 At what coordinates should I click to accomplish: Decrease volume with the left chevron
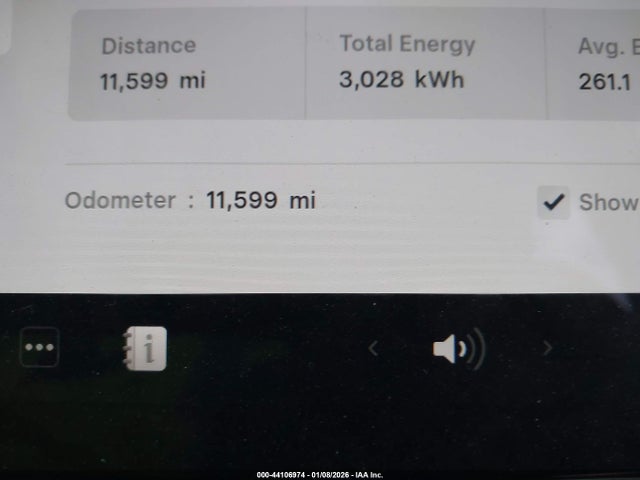click(x=373, y=348)
